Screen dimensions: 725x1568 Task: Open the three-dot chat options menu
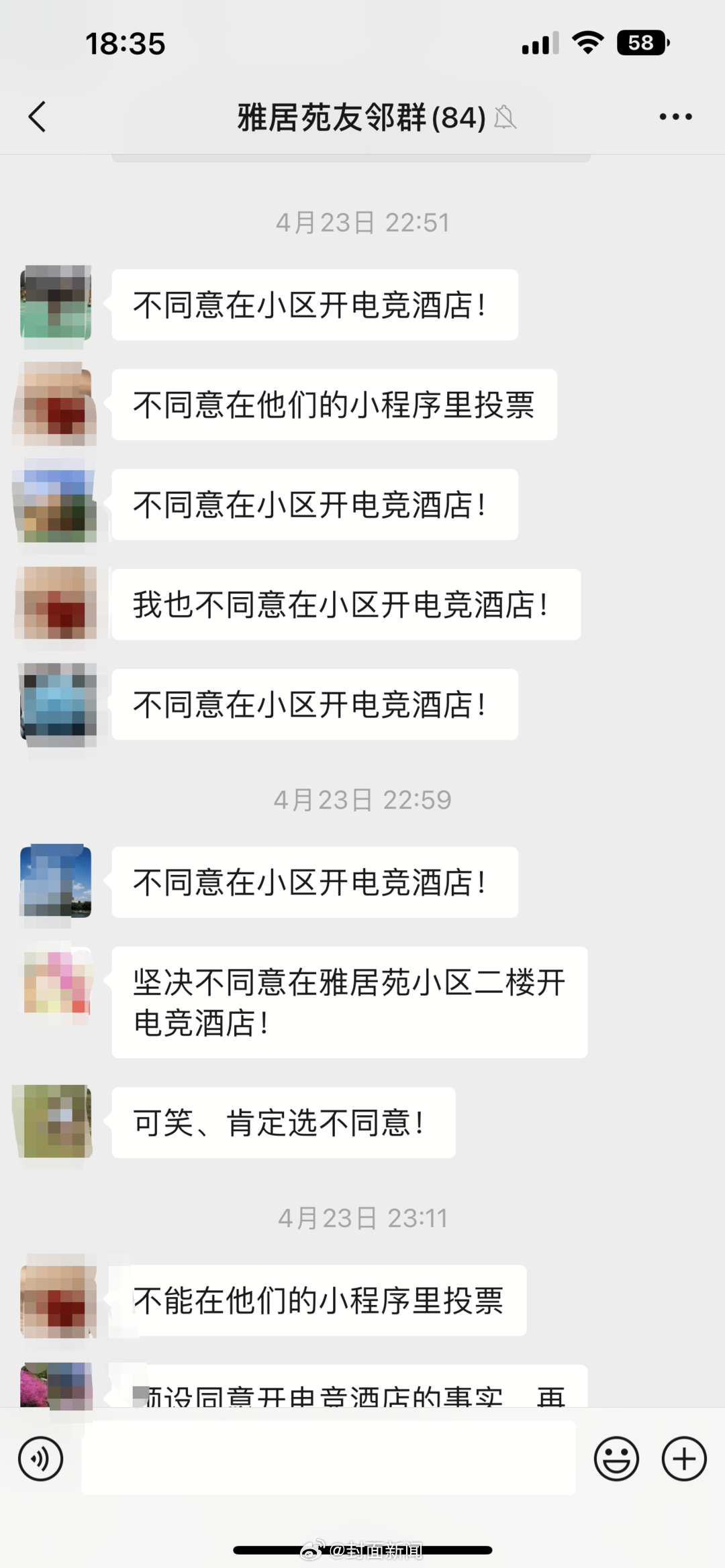(675, 116)
